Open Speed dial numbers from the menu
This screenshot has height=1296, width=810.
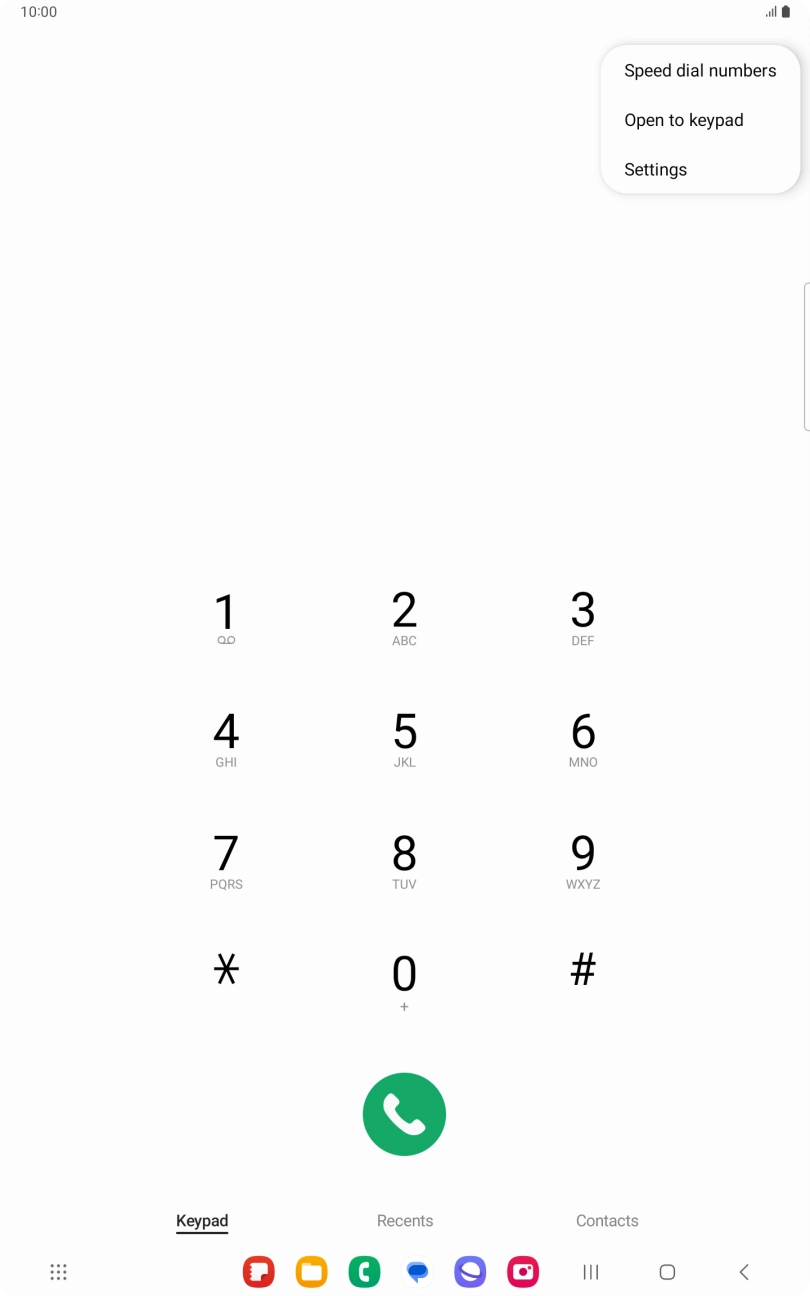point(700,71)
